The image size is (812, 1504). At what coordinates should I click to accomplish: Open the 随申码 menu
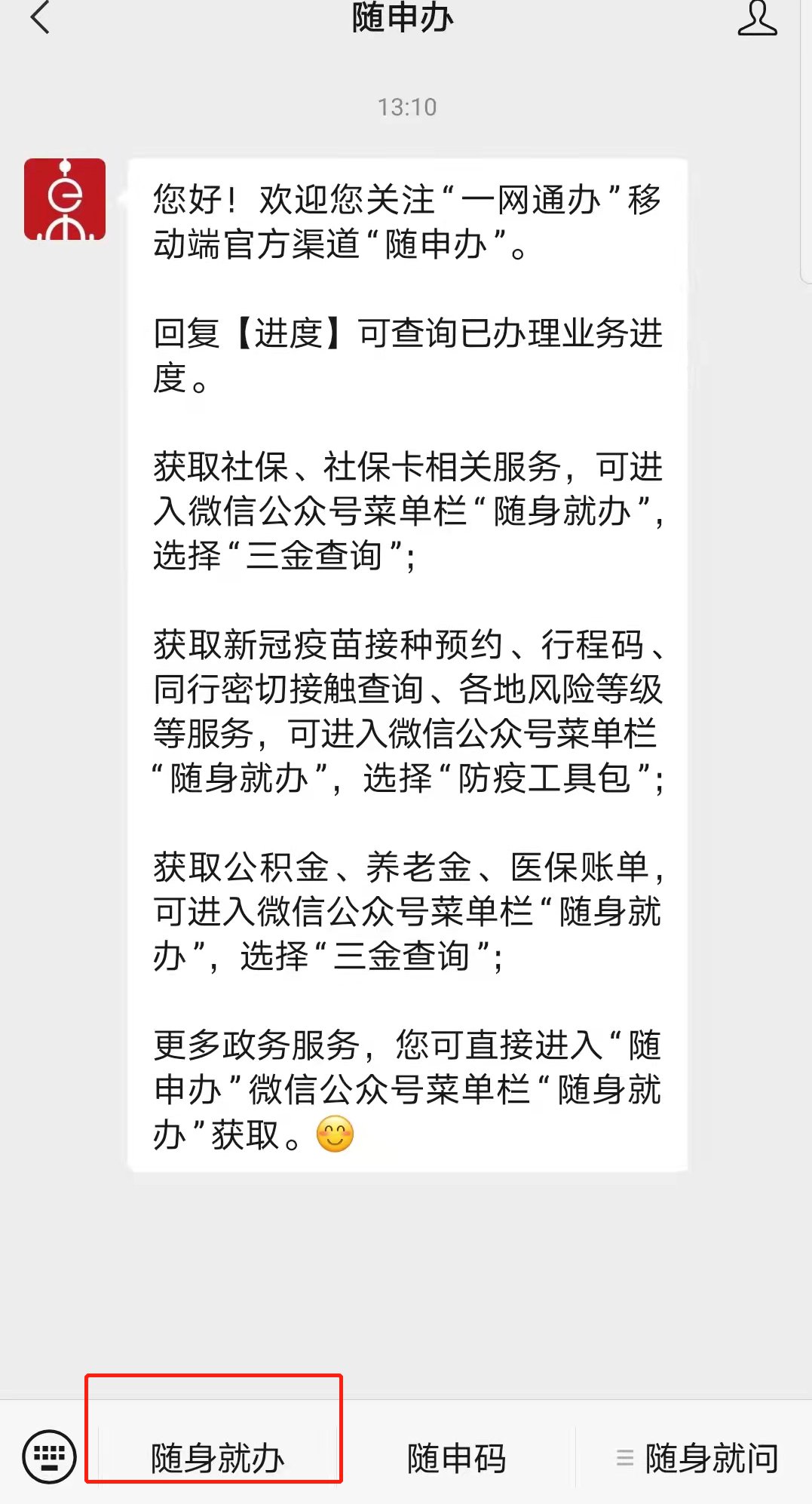456,1457
